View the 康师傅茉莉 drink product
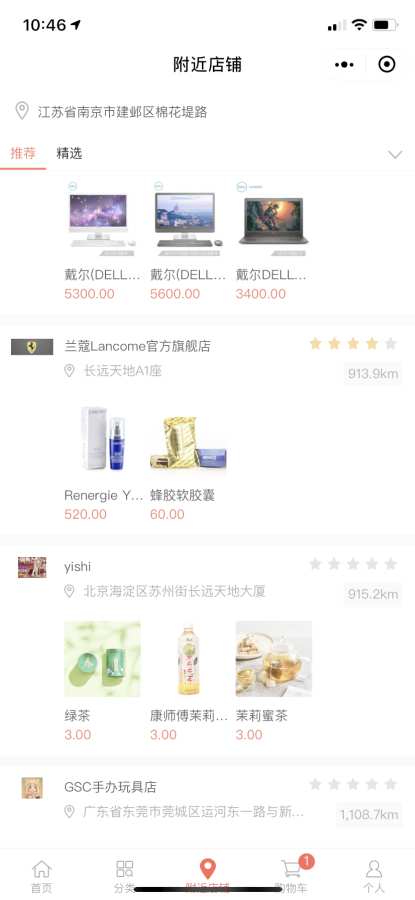Image resolution: width=415 pixels, height=900 pixels. click(188, 681)
